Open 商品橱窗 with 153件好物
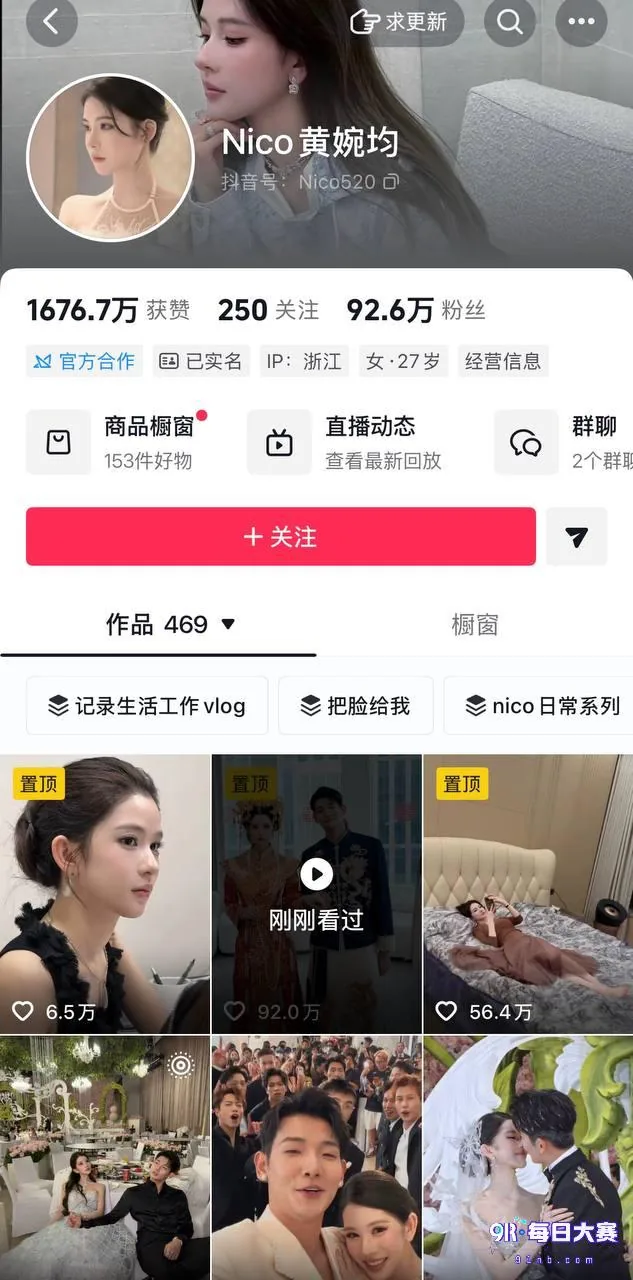The height and width of the screenshot is (1280, 633). [x=118, y=442]
